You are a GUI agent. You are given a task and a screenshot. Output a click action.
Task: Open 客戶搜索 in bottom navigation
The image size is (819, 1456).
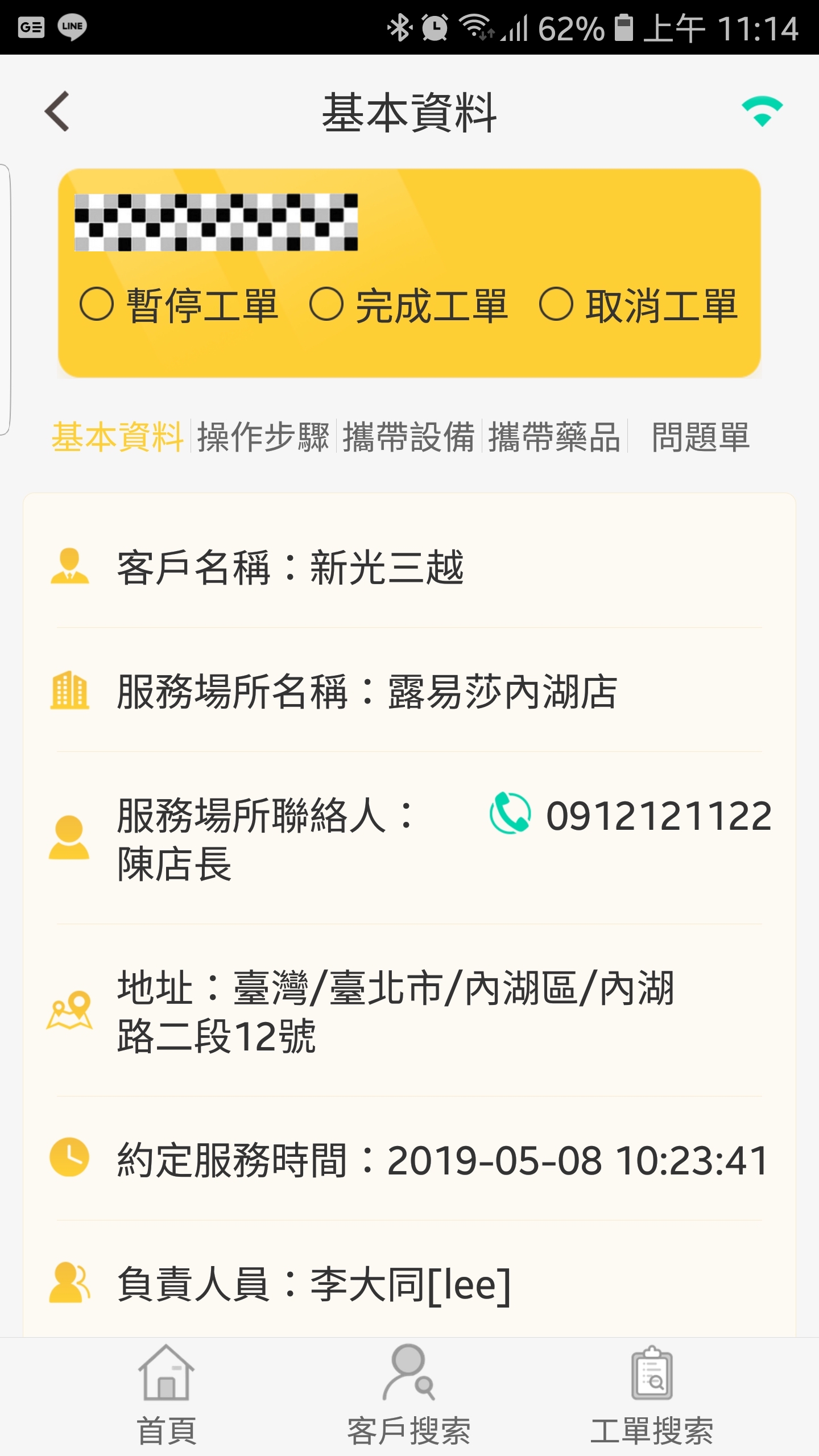coord(409,1395)
